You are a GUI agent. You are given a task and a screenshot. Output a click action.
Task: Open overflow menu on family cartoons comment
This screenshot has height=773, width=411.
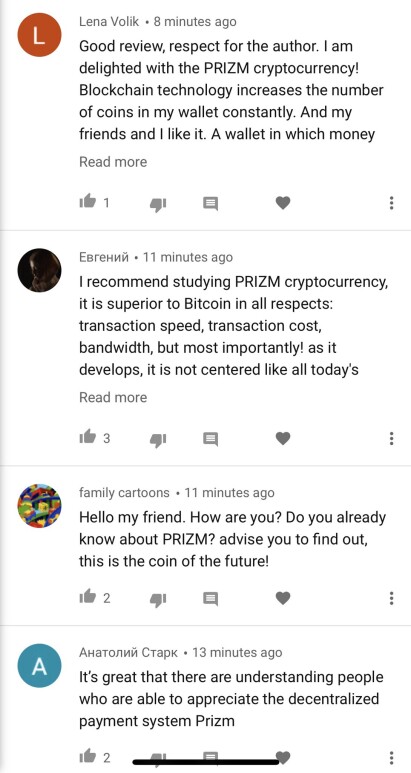[x=391, y=598]
